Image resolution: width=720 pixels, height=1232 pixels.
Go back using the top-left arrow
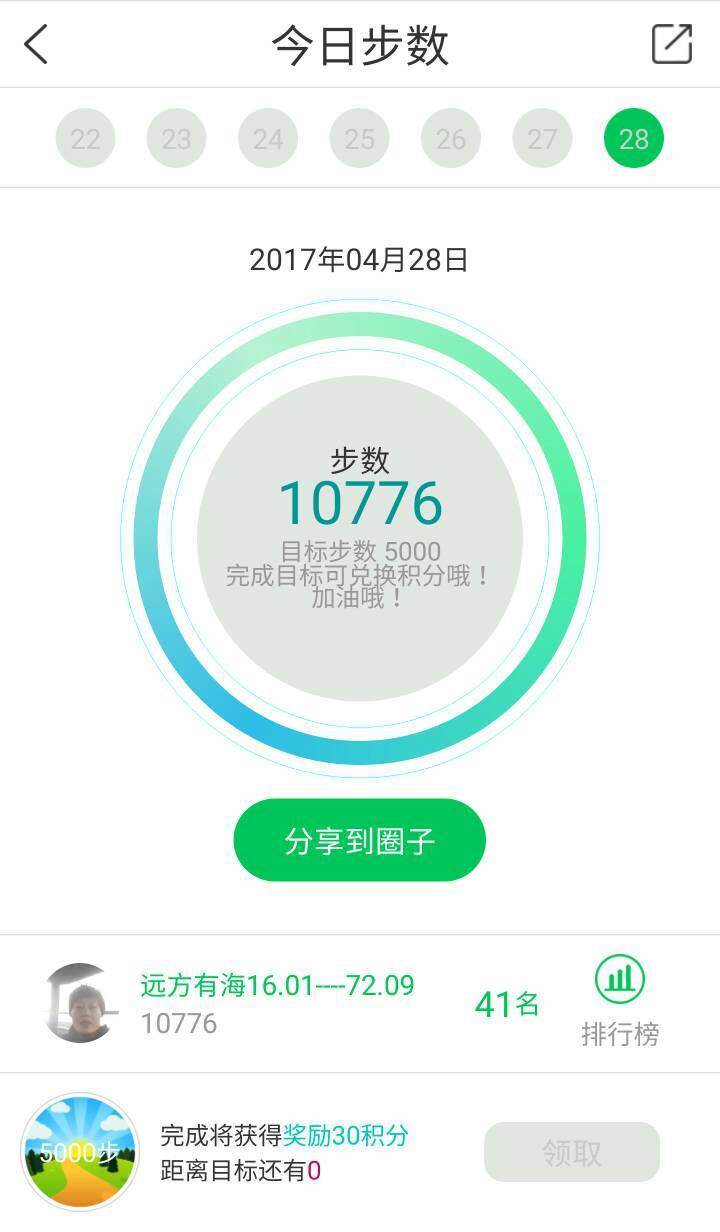[x=36, y=45]
